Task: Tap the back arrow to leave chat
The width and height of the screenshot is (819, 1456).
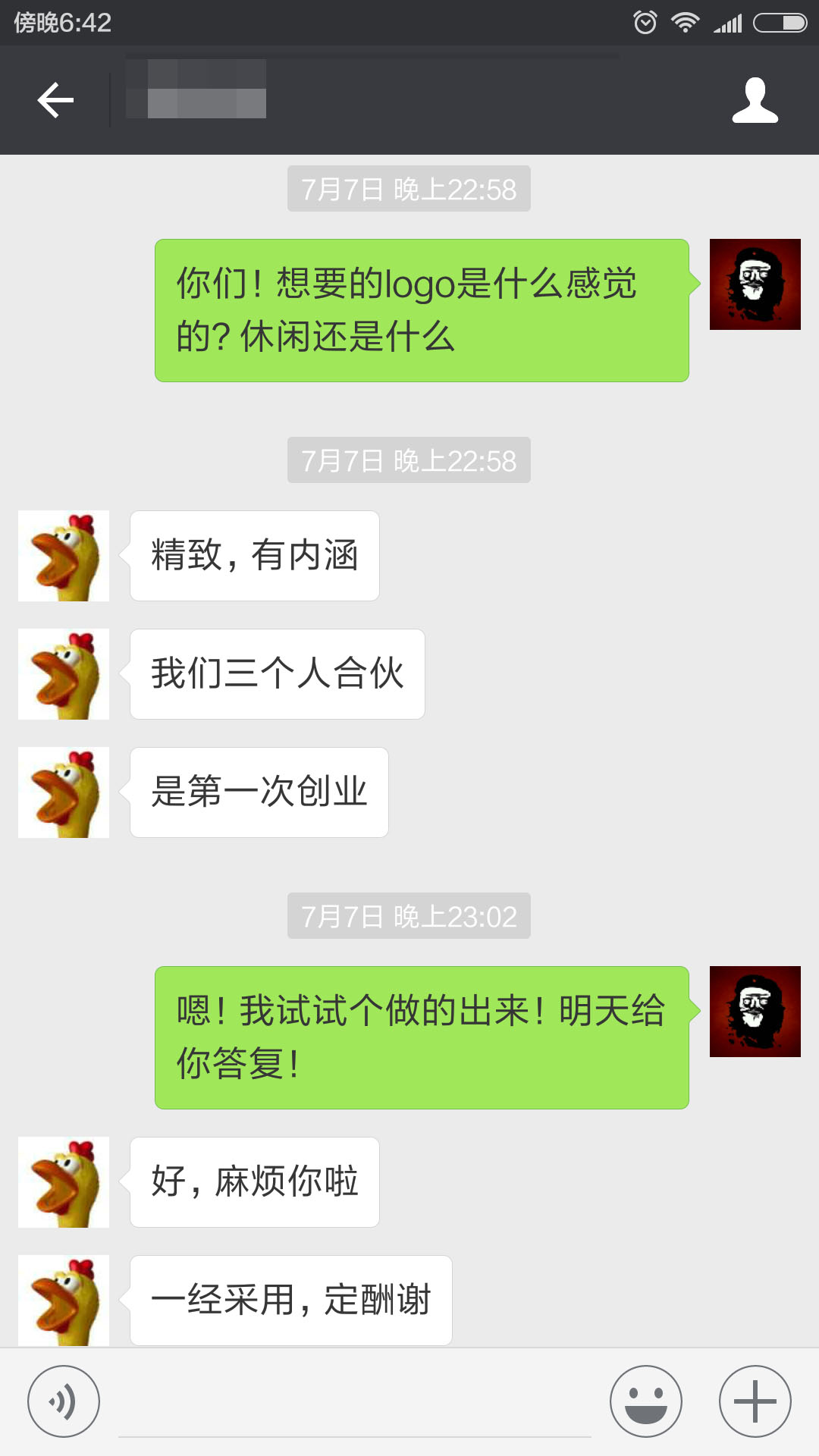Action: point(55,99)
